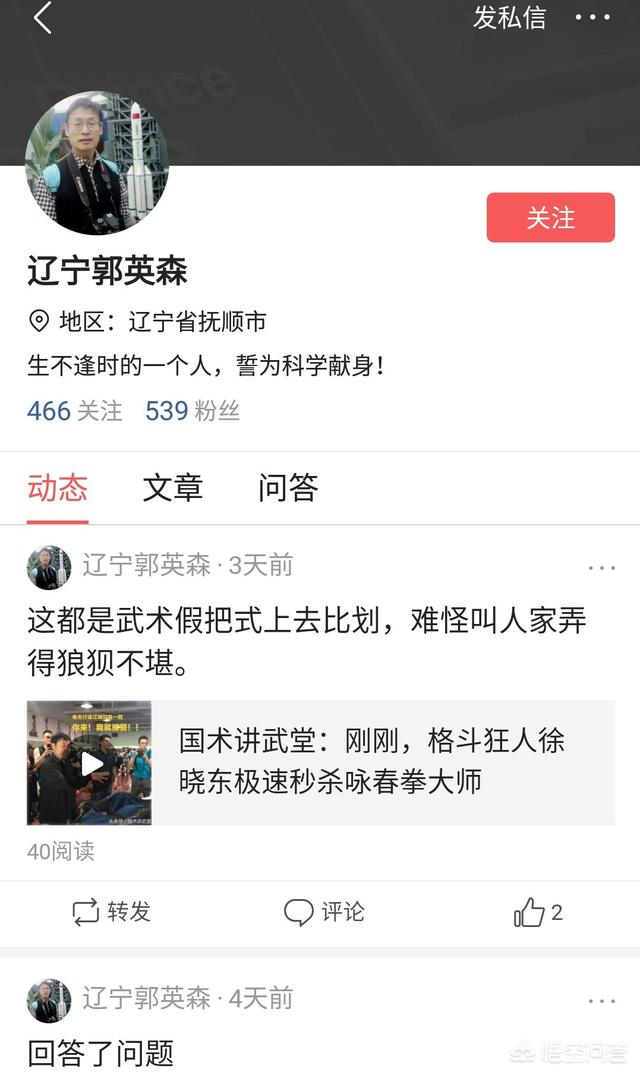Open the overflow menu in the header
The height and width of the screenshot is (1075, 640).
(592, 18)
